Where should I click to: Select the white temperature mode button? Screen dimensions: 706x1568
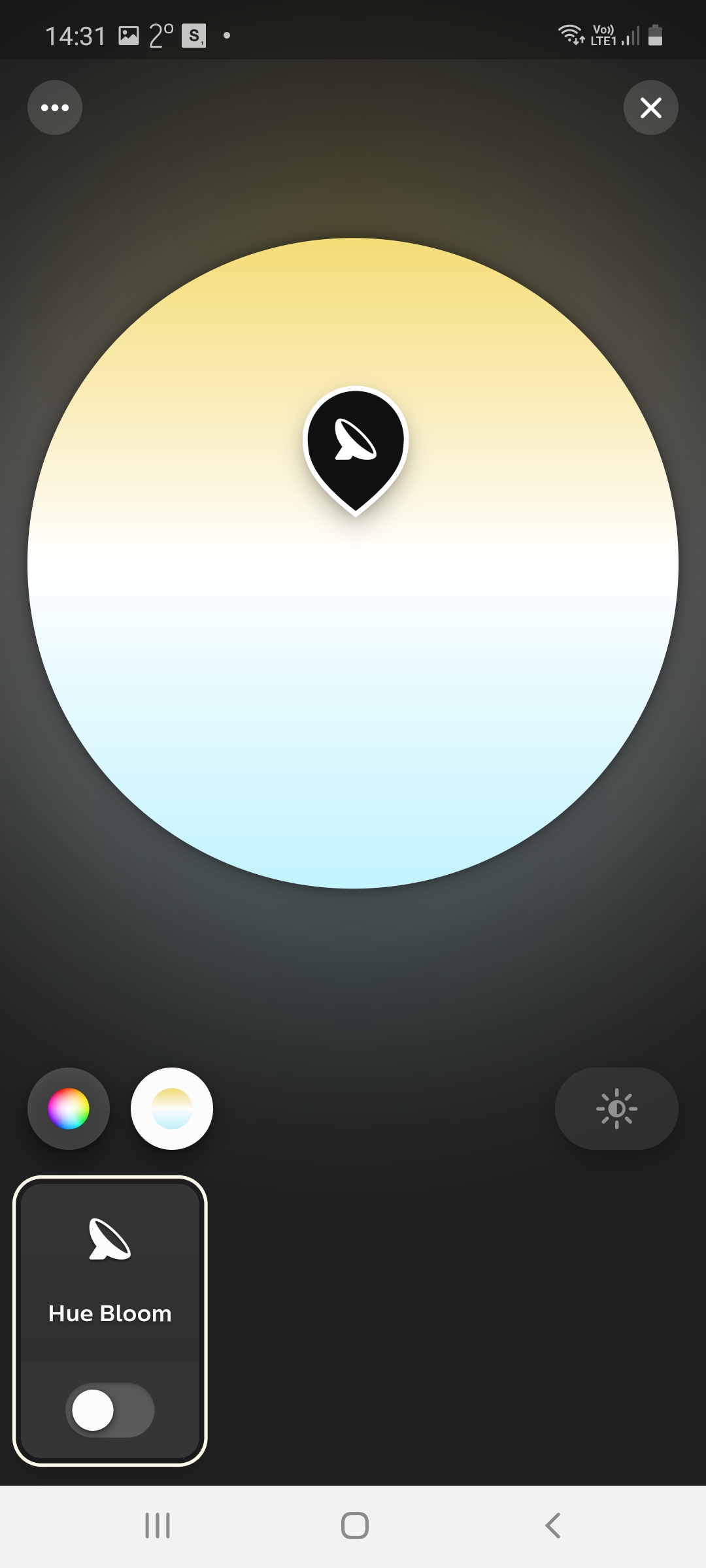172,1109
